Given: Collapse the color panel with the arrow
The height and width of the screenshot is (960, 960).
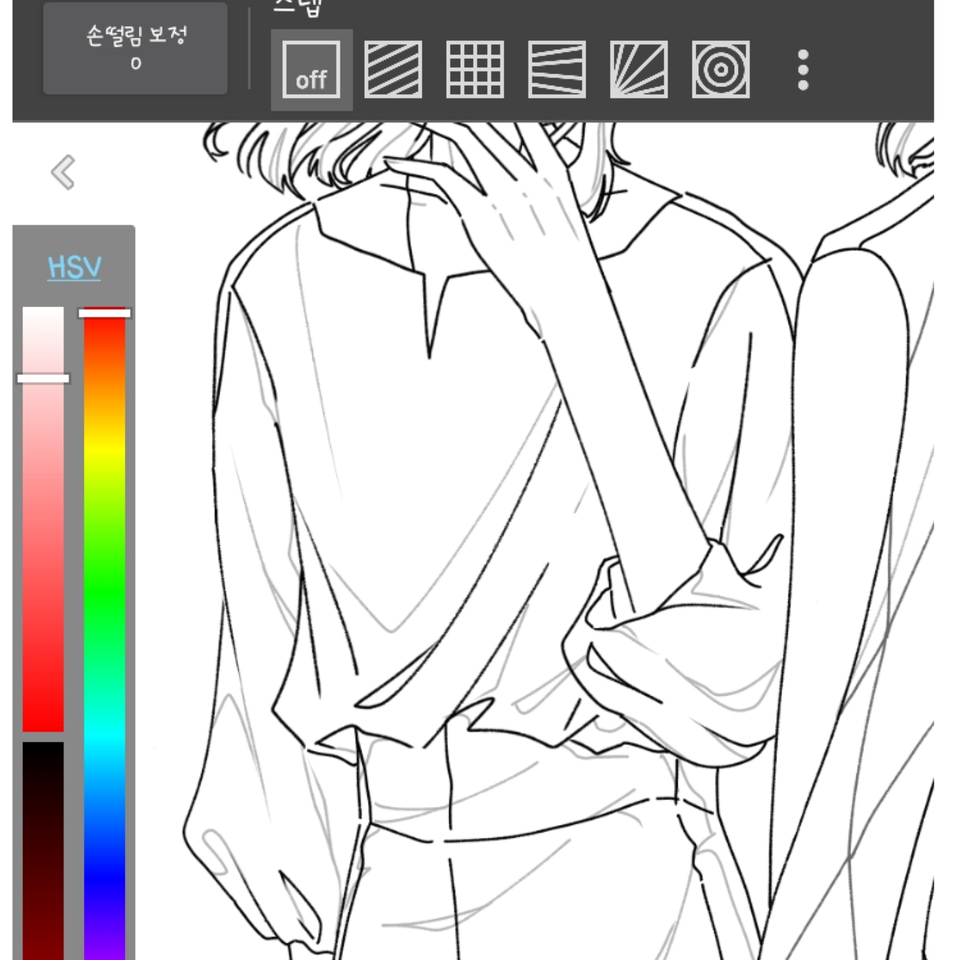Looking at the screenshot, I should (63, 173).
